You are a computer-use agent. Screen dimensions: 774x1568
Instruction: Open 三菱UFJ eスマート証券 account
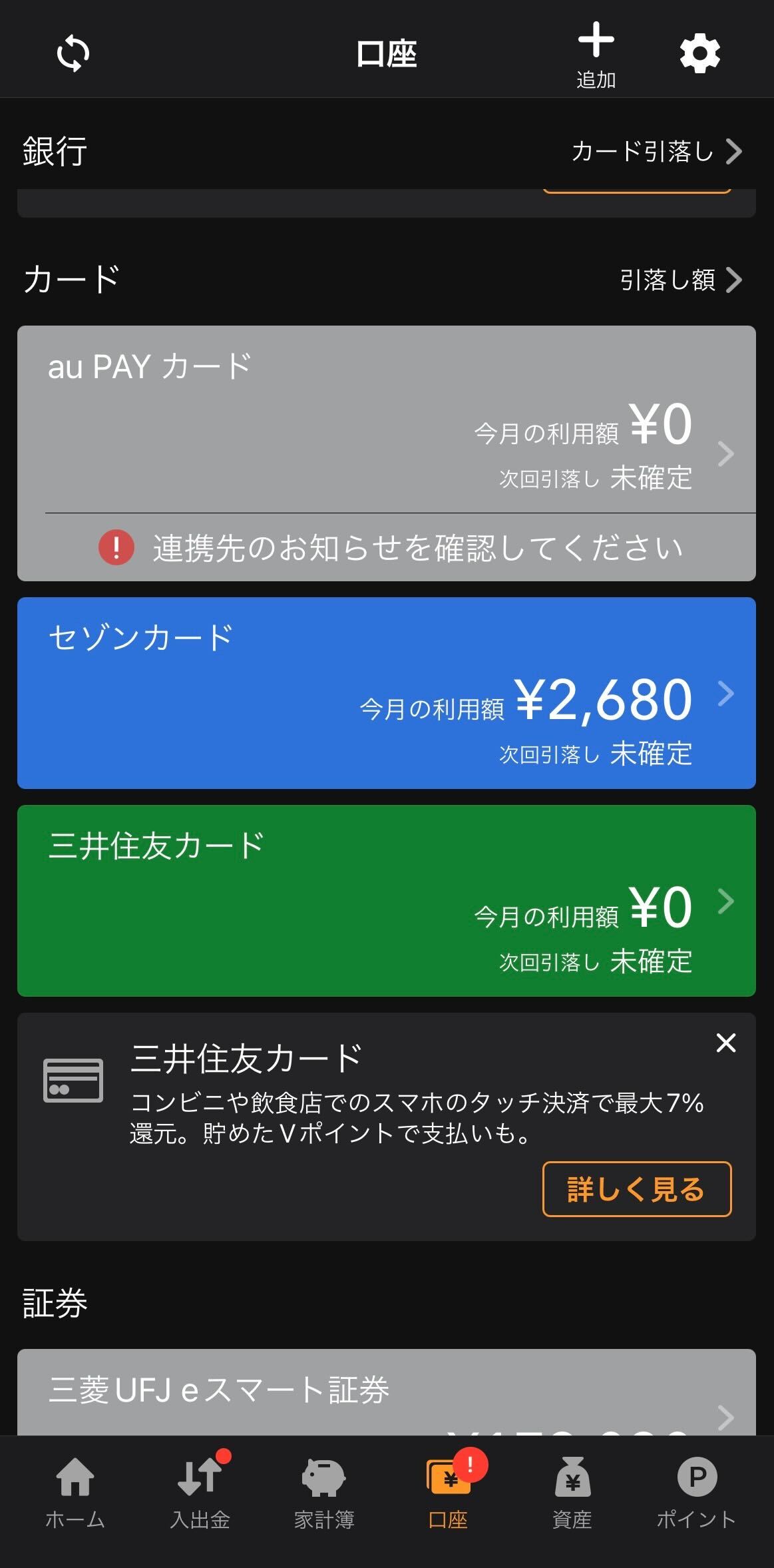386,1391
